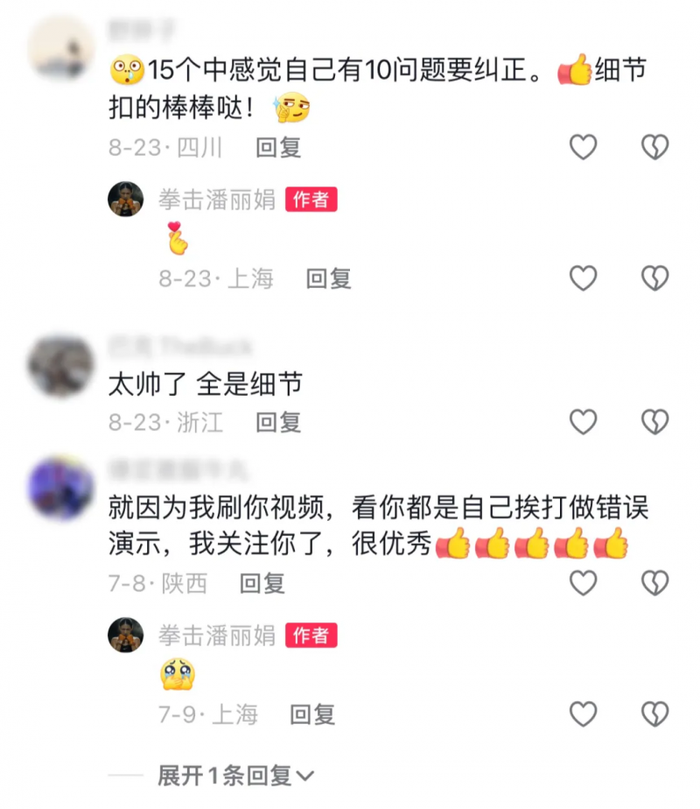Dislike the comment about 15个中10问题
Screen dimensions: 700x809
654,148
